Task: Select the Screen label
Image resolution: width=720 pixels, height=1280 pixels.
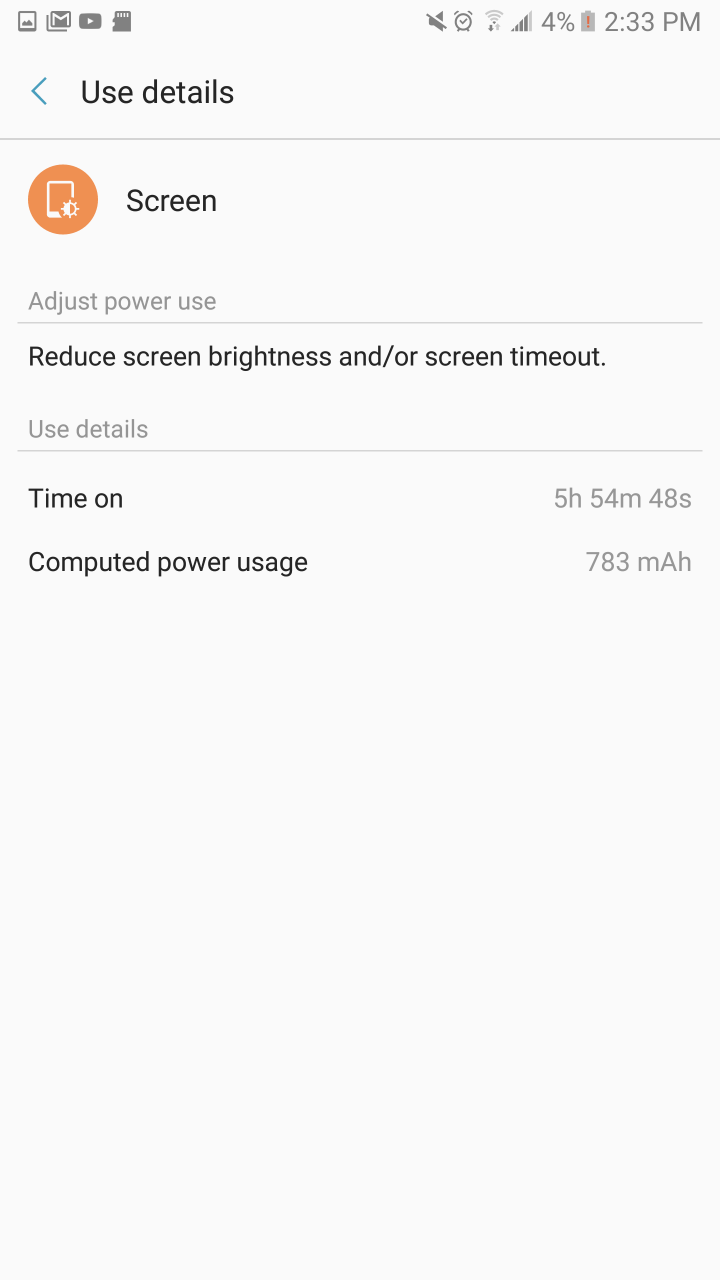Action: pos(171,200)
